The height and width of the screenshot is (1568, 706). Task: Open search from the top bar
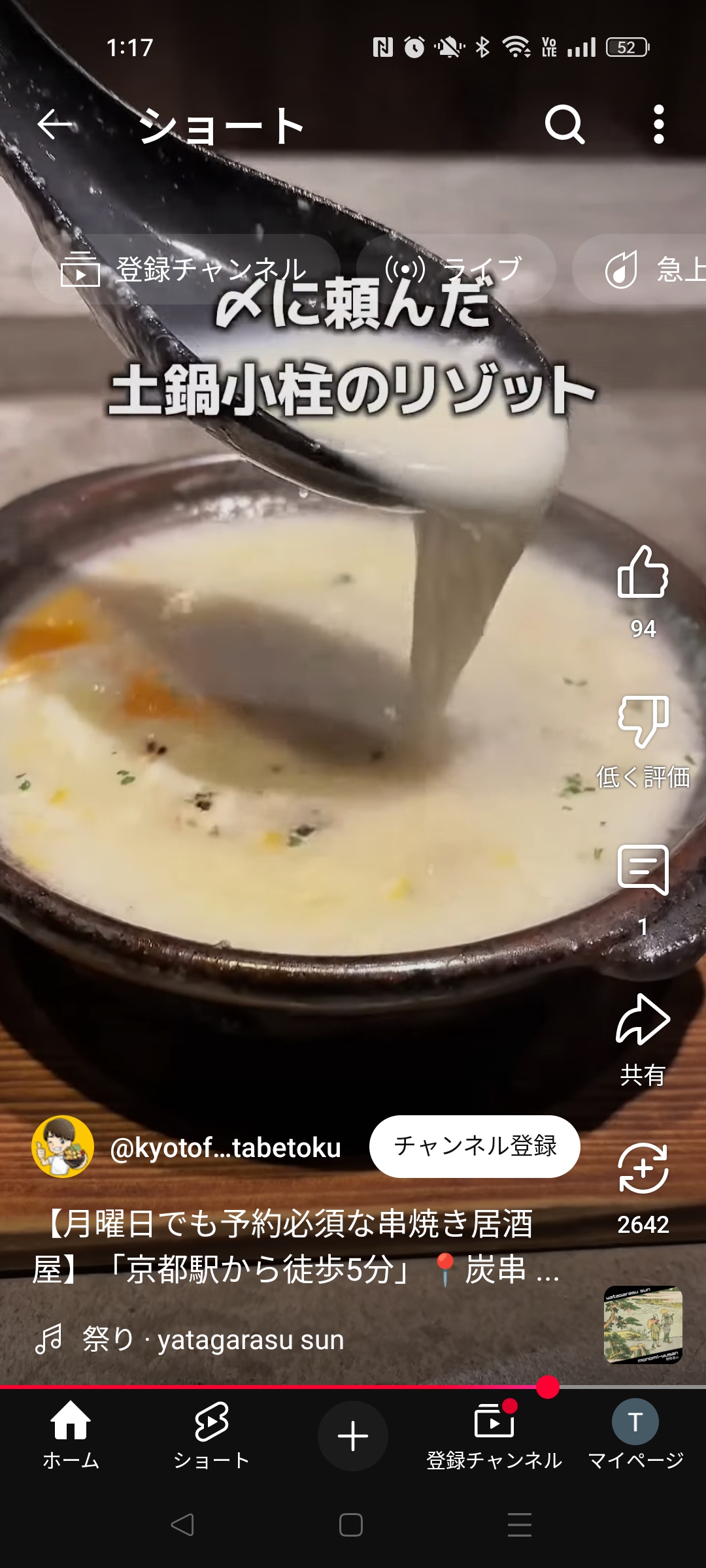[565, 124]
